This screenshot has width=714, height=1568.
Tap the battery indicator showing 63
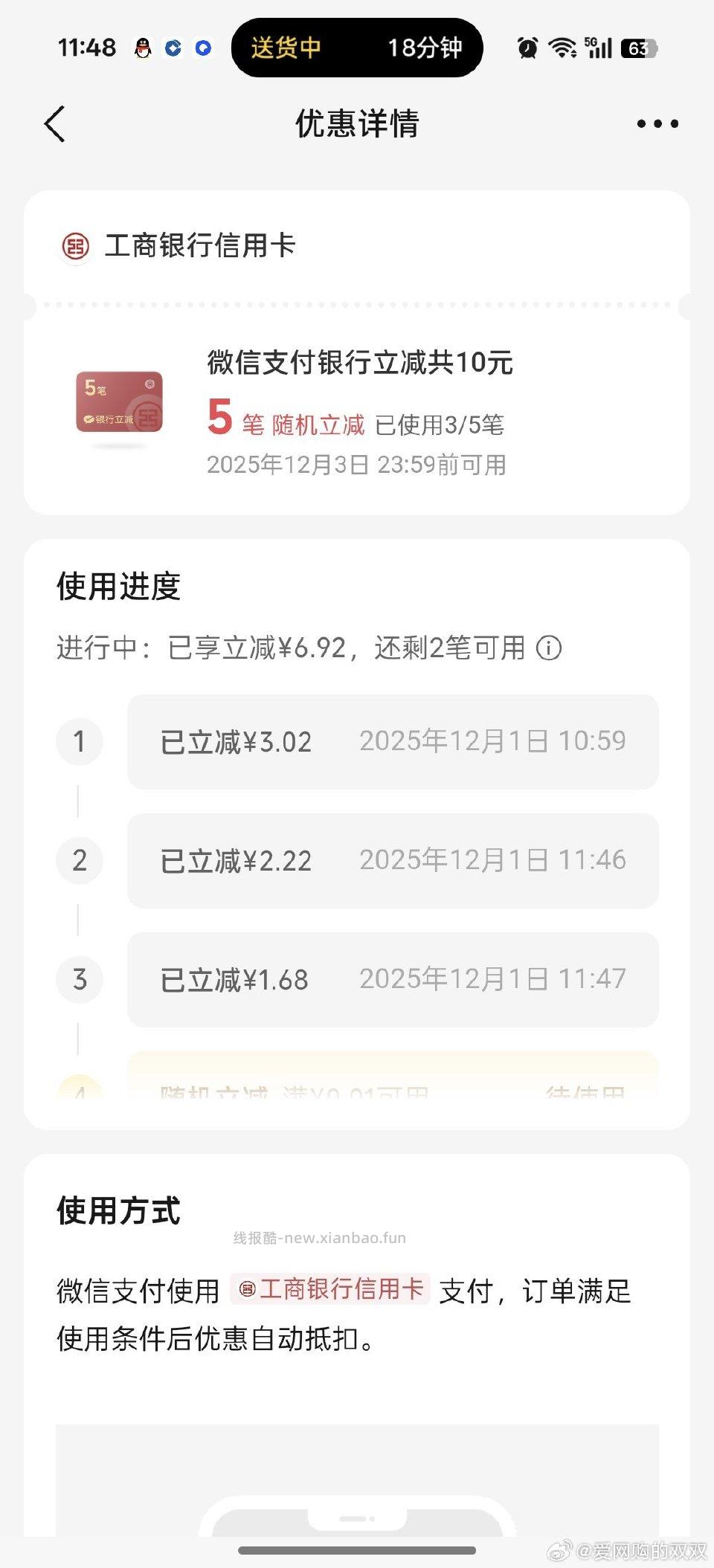pyautogui.click(x=641, y=47)
